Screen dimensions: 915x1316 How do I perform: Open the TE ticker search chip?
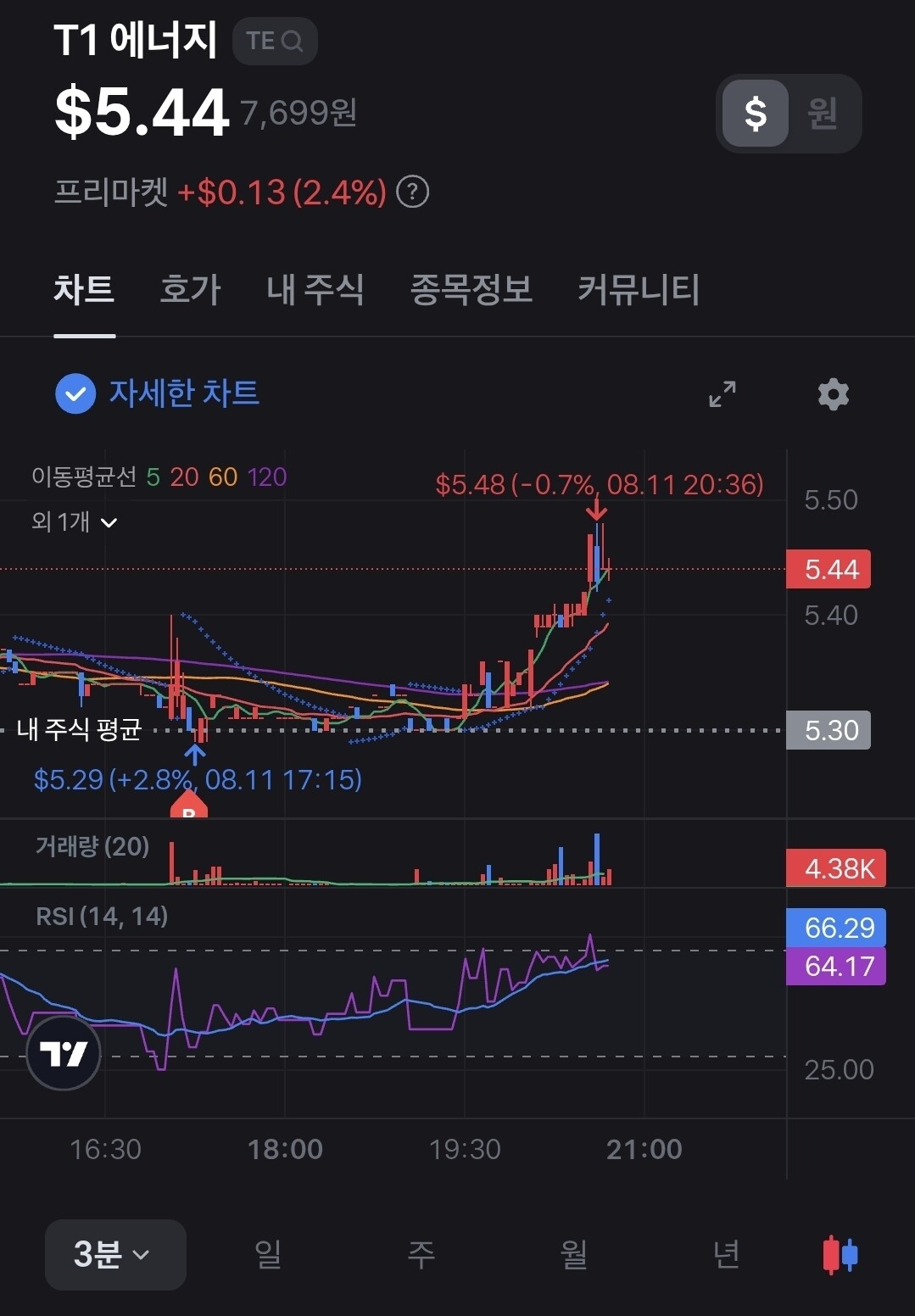point(275,41)
